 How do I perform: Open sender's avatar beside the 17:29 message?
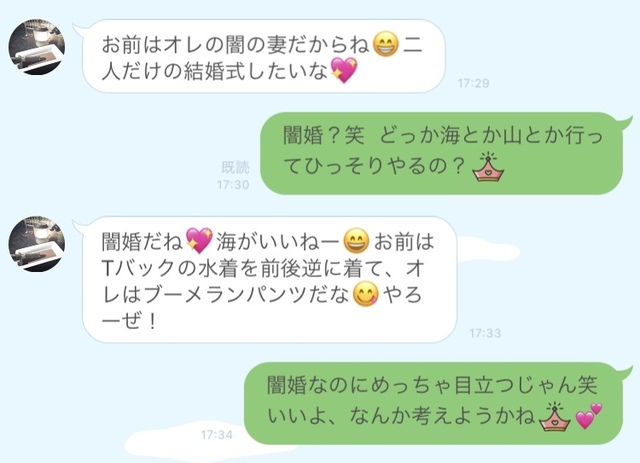coord(37,47)
